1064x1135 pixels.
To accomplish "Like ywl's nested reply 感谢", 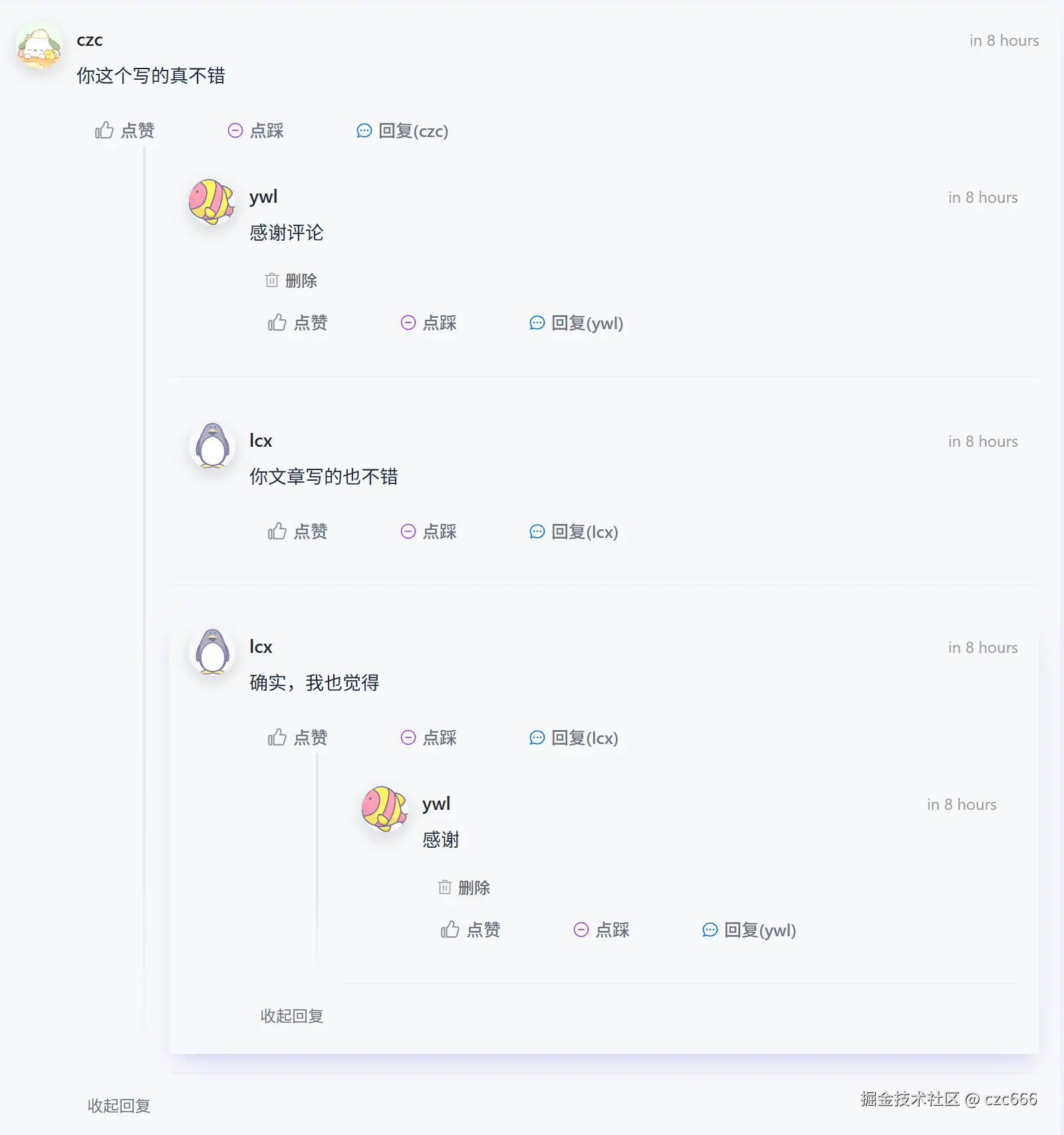I will (x=471, y=930).
